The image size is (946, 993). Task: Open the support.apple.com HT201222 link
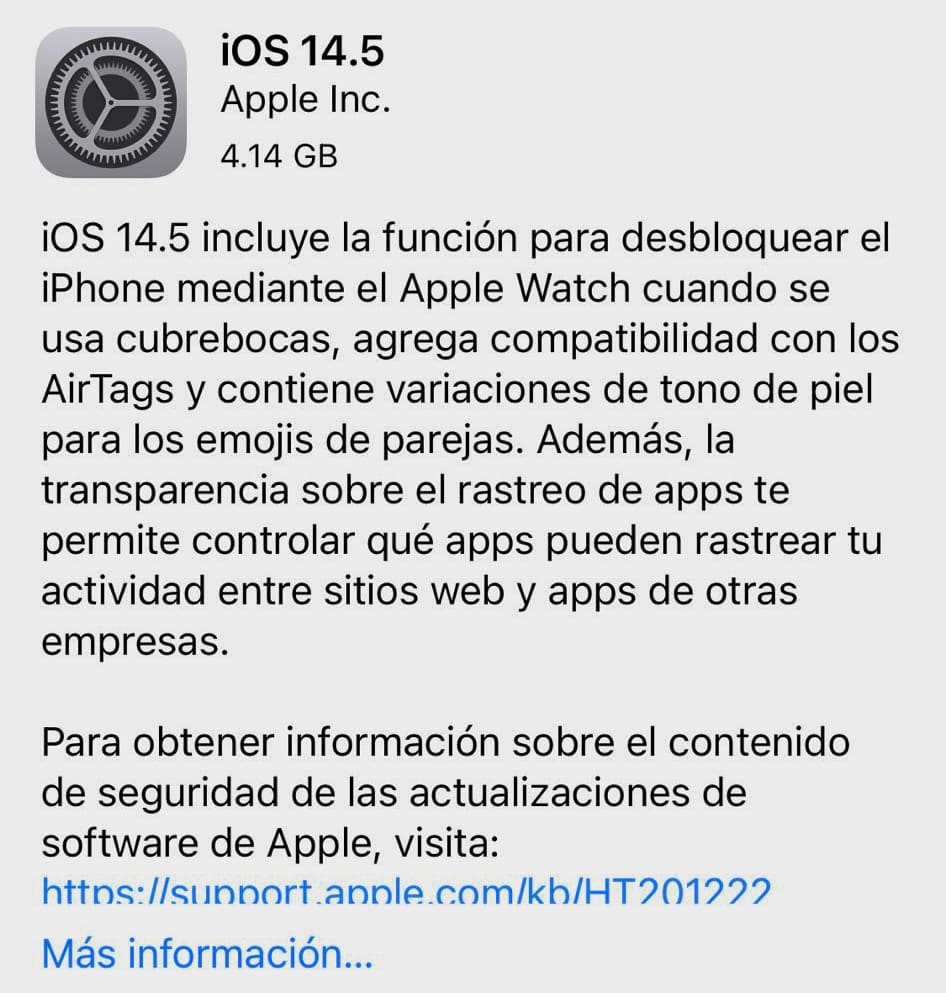(x=406, y=890)
